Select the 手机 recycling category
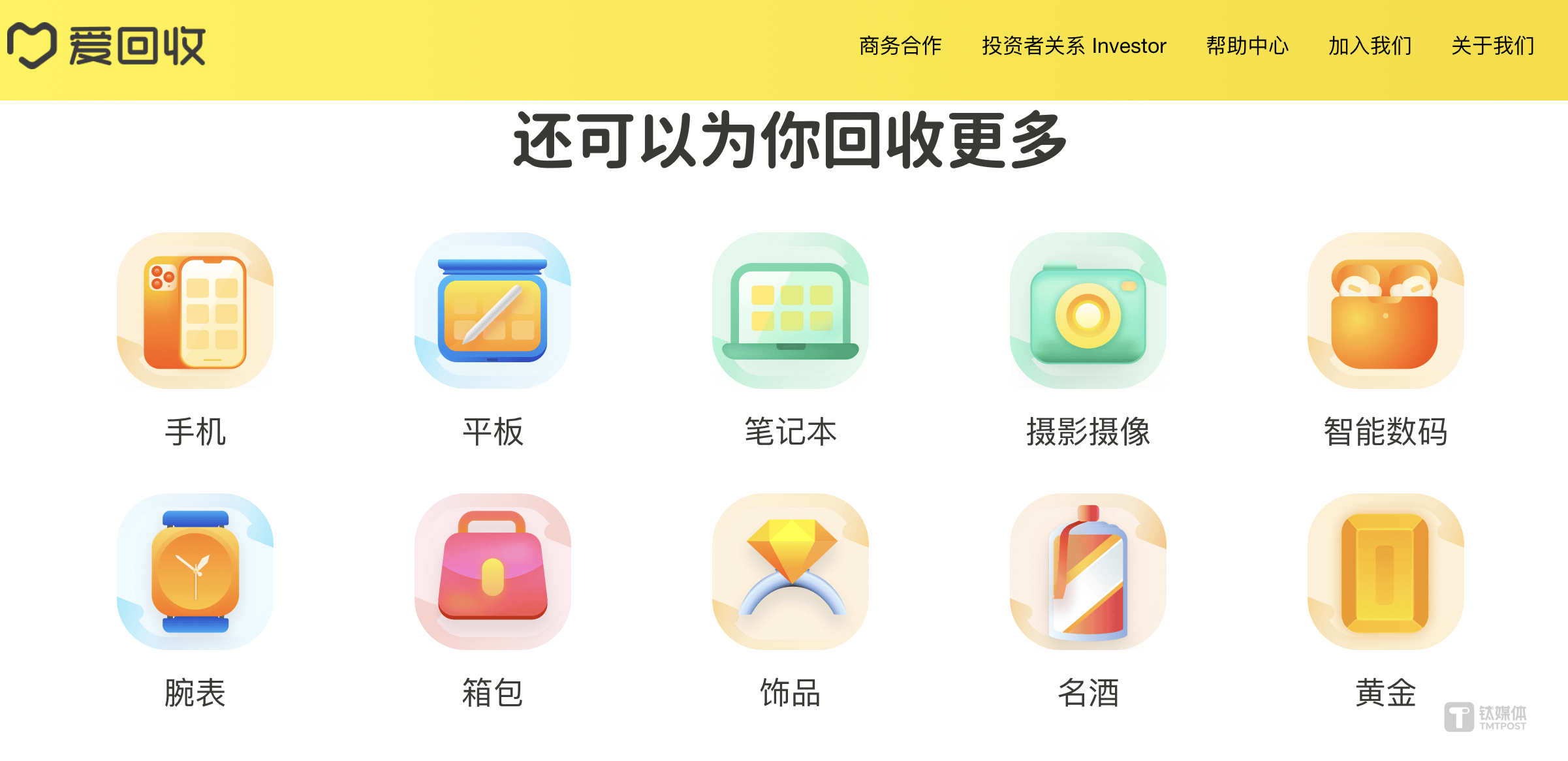1568x761 pixels. pos(195,311)
